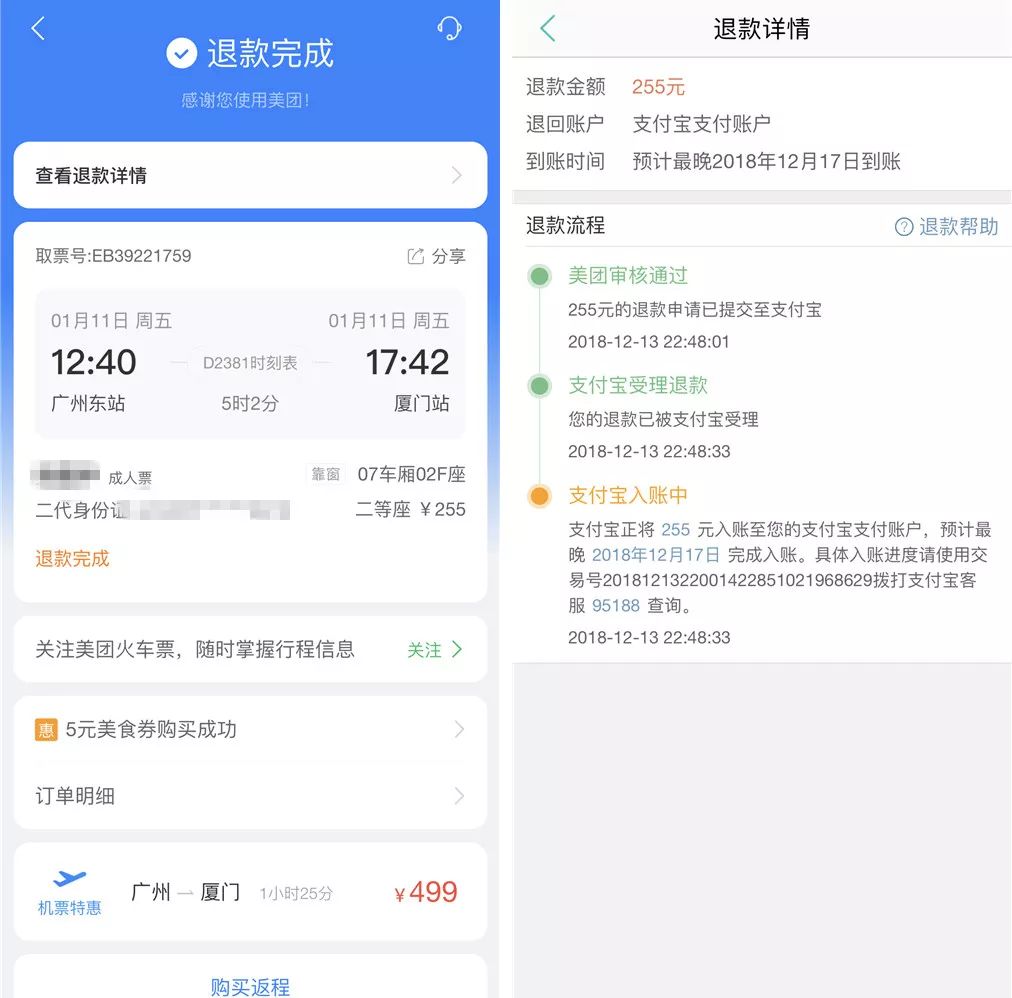This screenshot has height=998, width=1012.
Task: Open 订单明细 order details
Action: 250,796
